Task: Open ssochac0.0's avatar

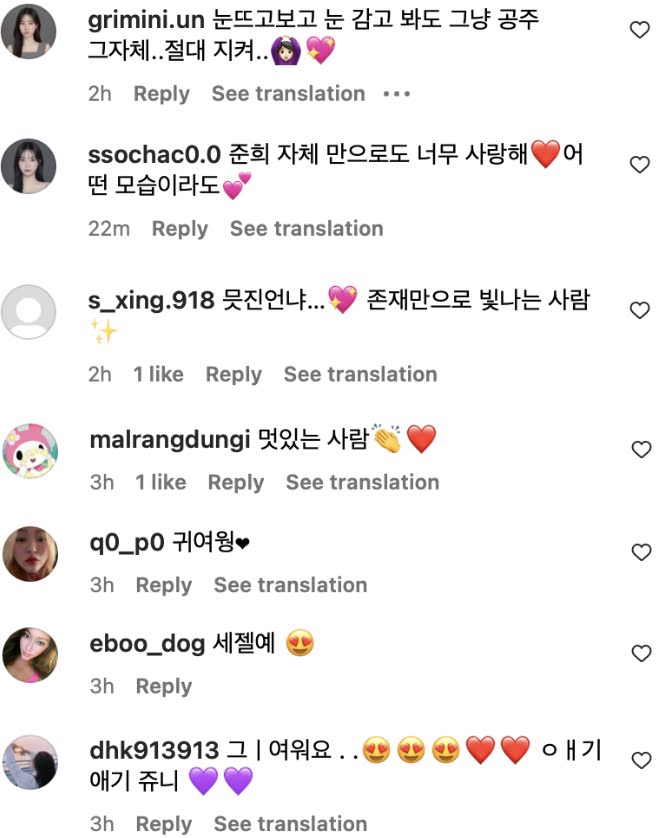Action: 29,166
